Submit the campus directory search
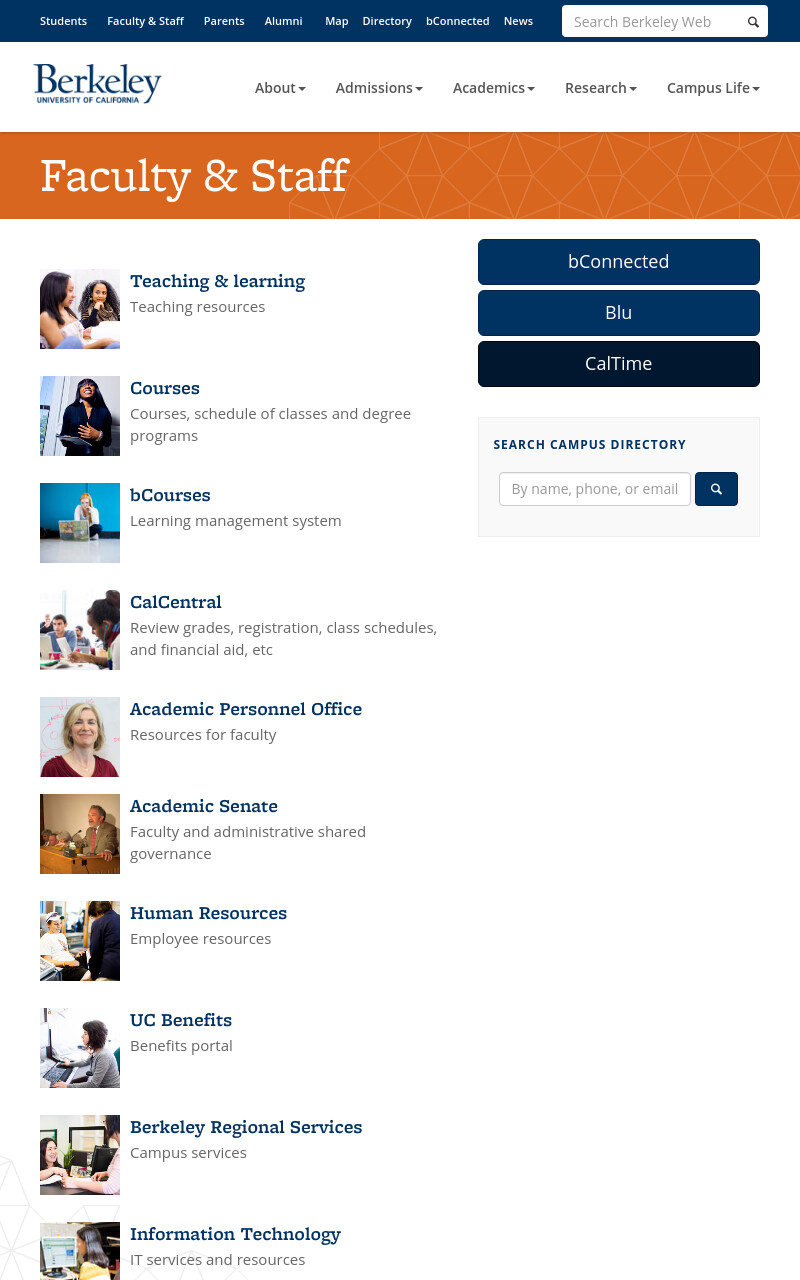The image size is (800, 1280). coord(716,489)
